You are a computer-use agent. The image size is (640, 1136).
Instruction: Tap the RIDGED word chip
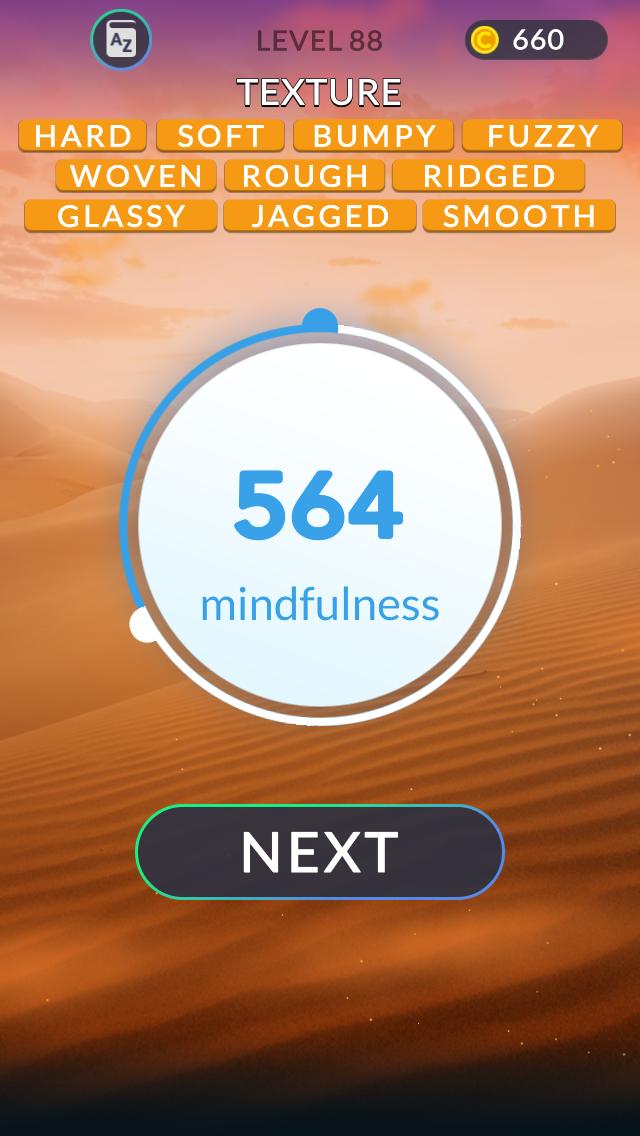[489, 175]
